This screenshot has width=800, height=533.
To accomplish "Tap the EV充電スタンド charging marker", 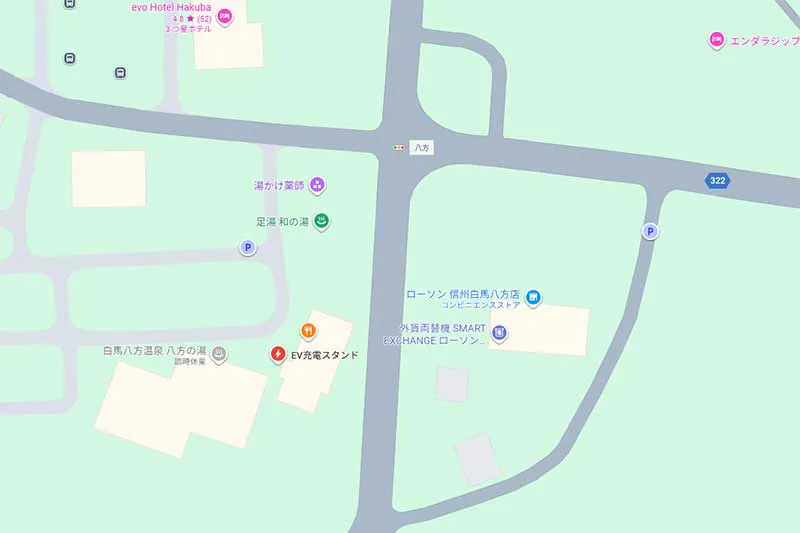I will 279,354.
